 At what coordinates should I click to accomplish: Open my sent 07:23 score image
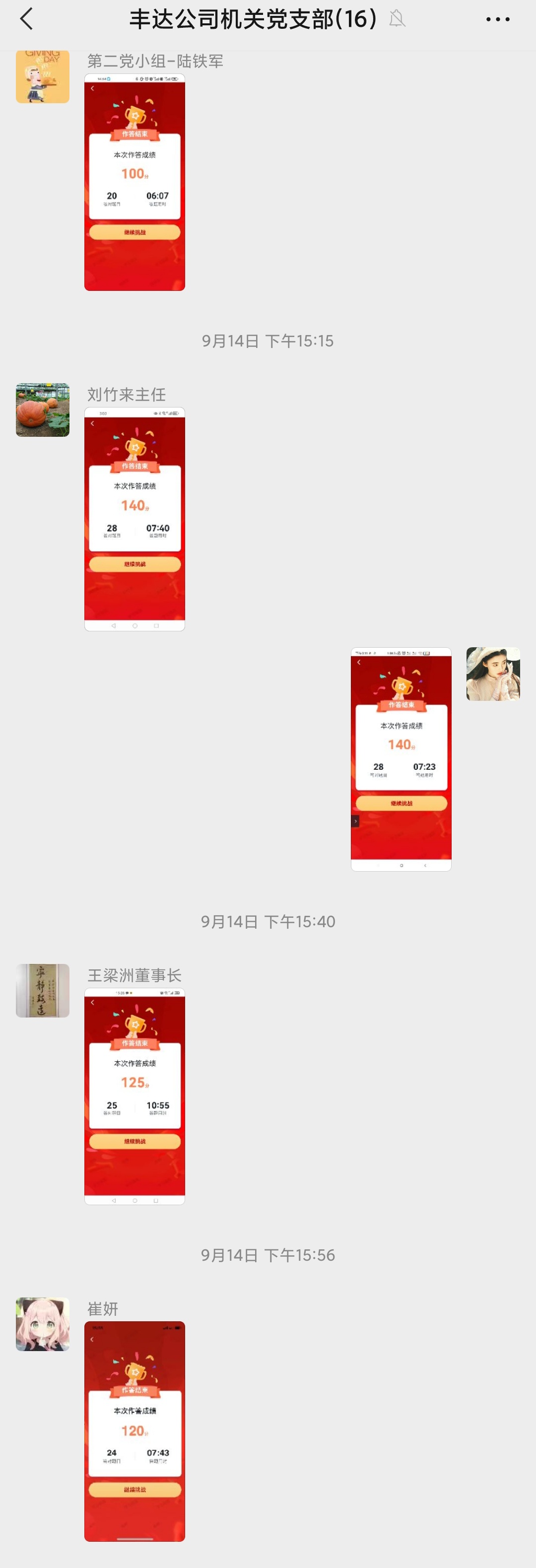point(401,759)
